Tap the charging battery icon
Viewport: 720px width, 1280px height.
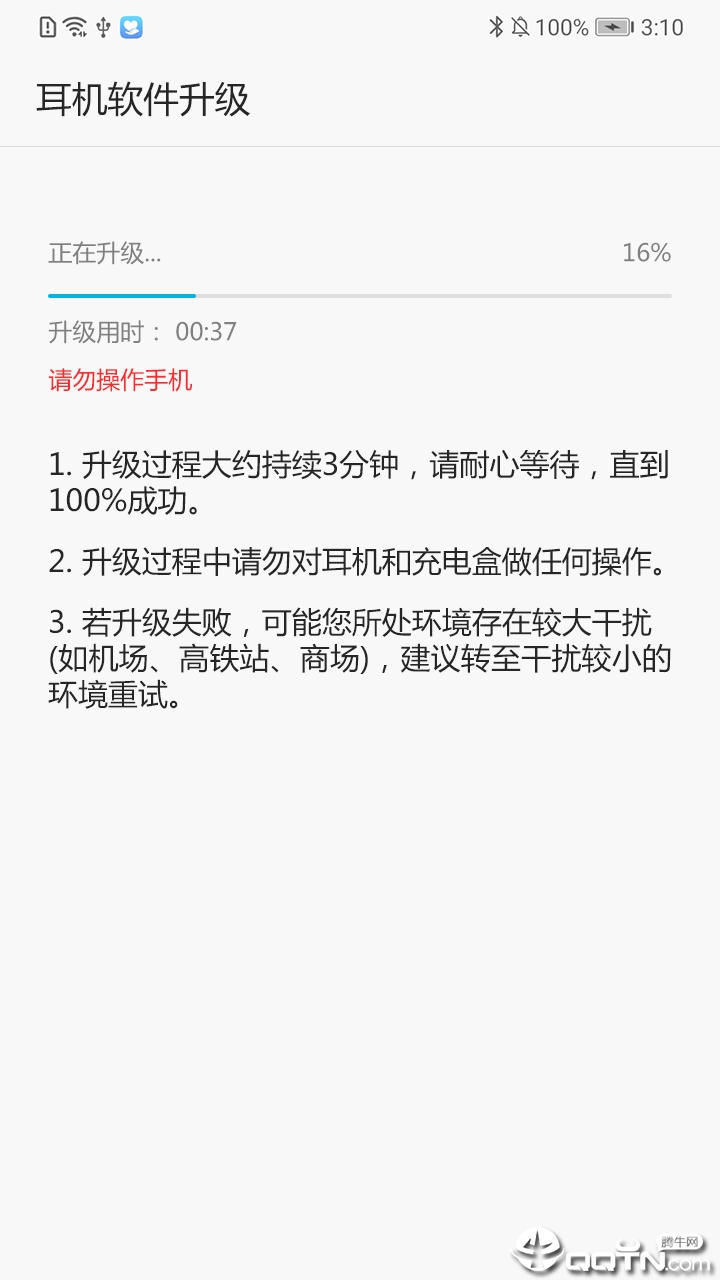tap(612, 27)
